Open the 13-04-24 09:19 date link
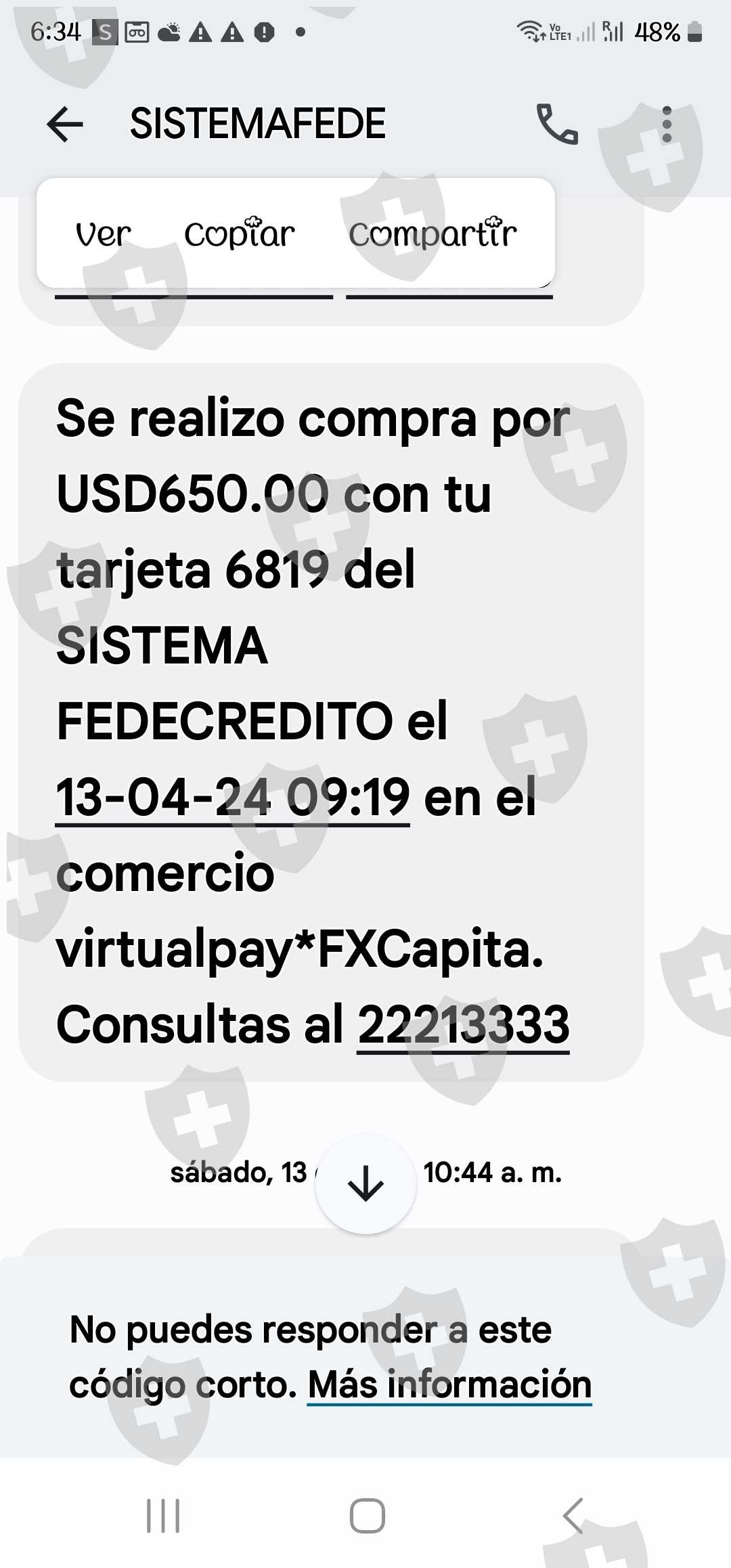 (x=232, y=798)
